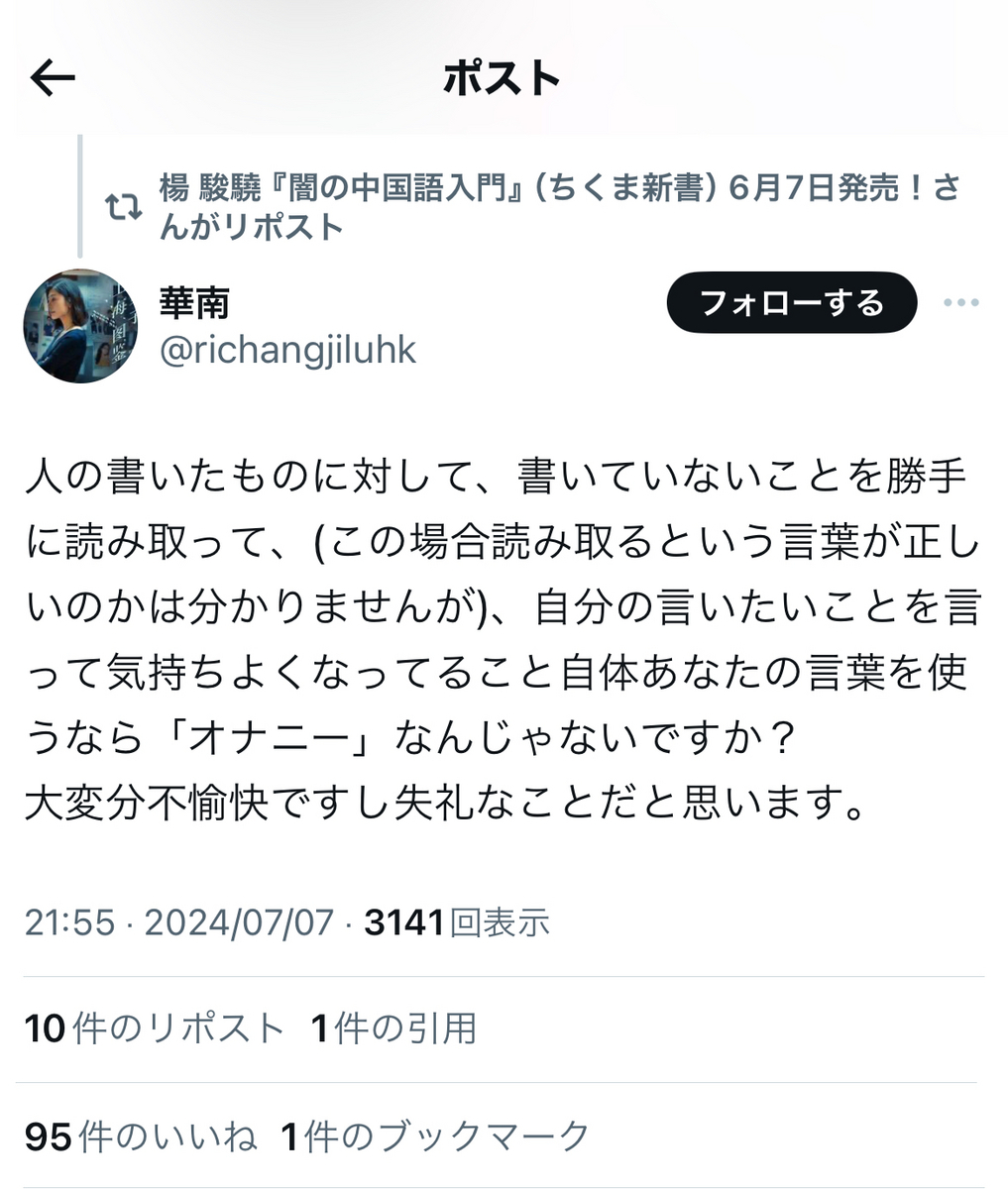This screenshot has width=1008, height=1189.
Task: Open 華南's profile picture
Action: tap(80, 326)
